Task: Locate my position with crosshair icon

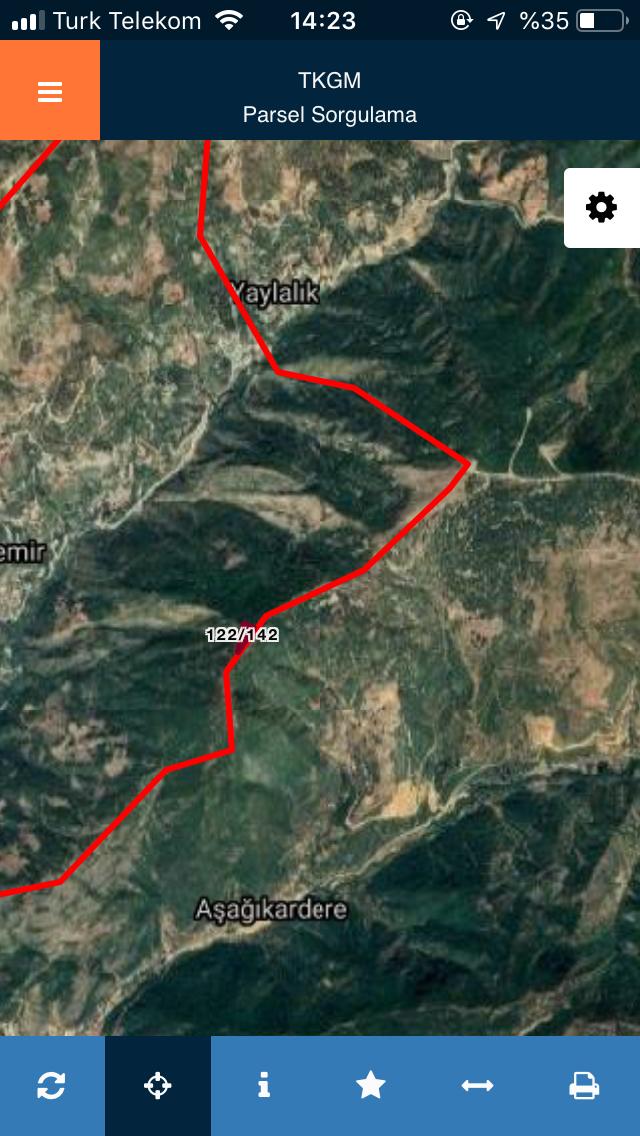Action: (158, 1085)
